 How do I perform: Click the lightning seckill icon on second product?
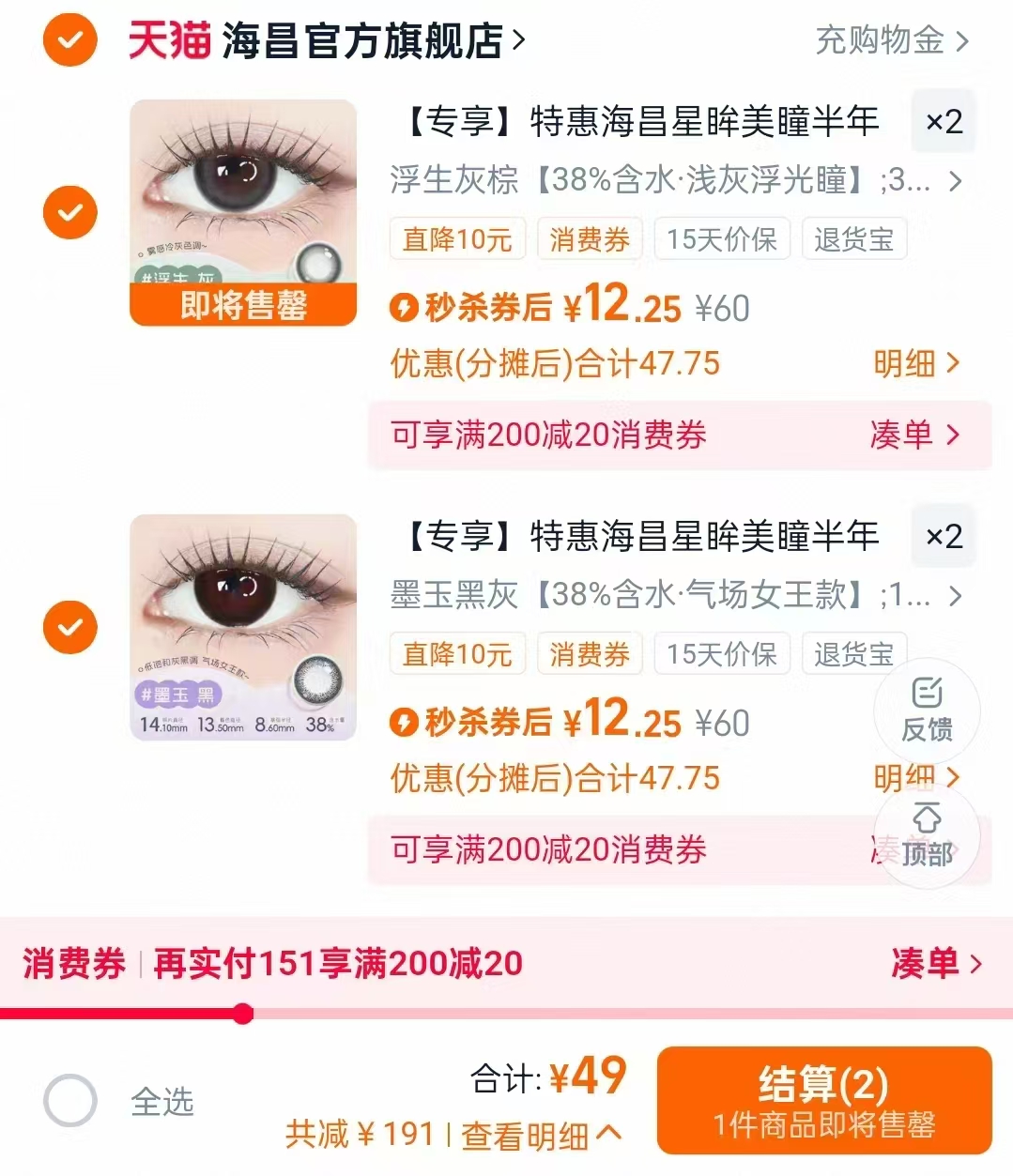pos(404,723)
